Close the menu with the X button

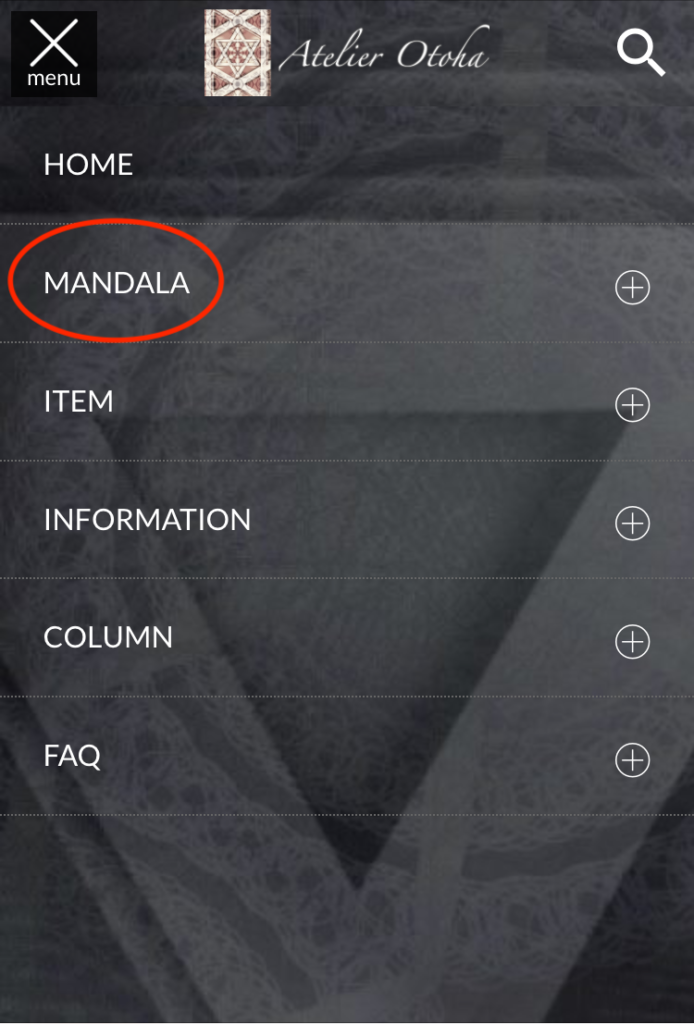(x=54, y=53)
